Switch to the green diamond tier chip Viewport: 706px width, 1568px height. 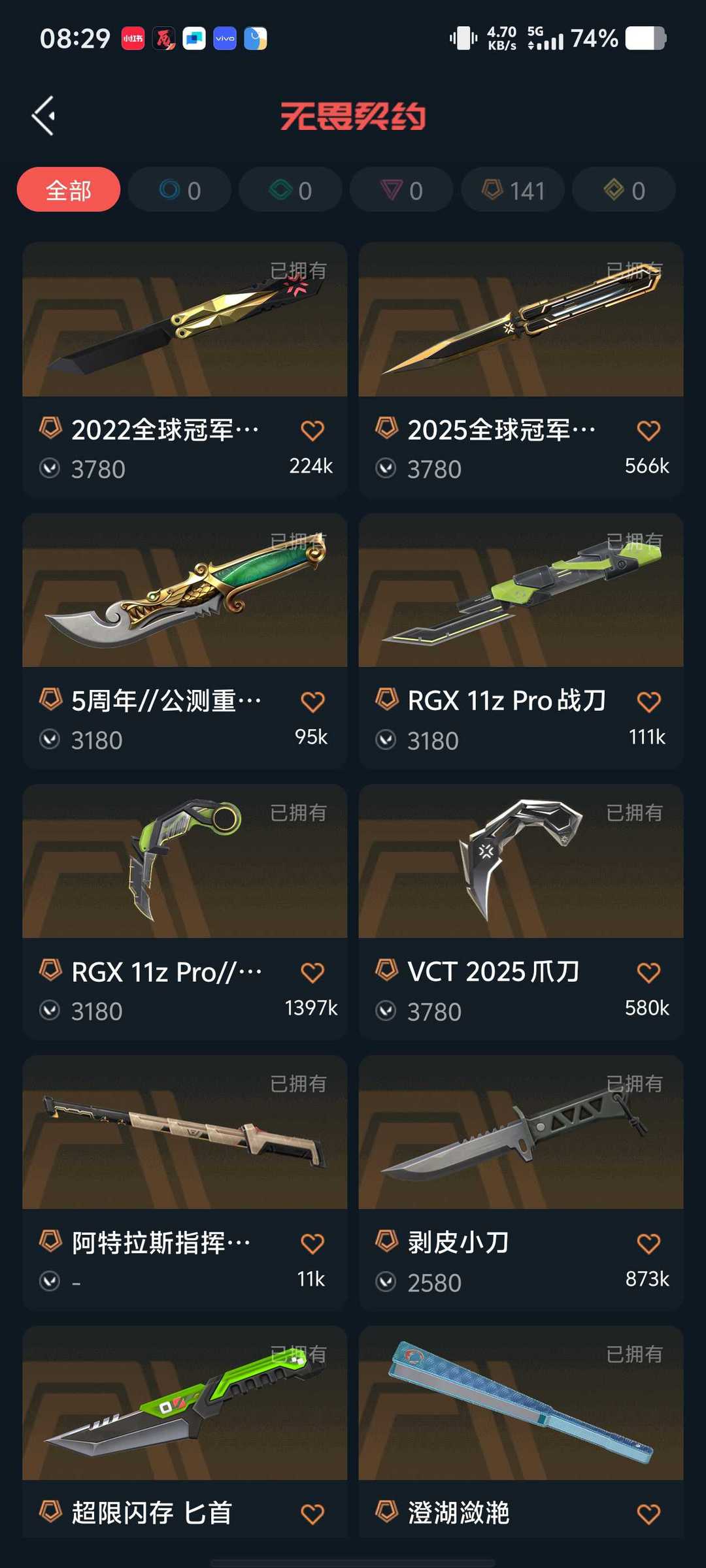291,190
